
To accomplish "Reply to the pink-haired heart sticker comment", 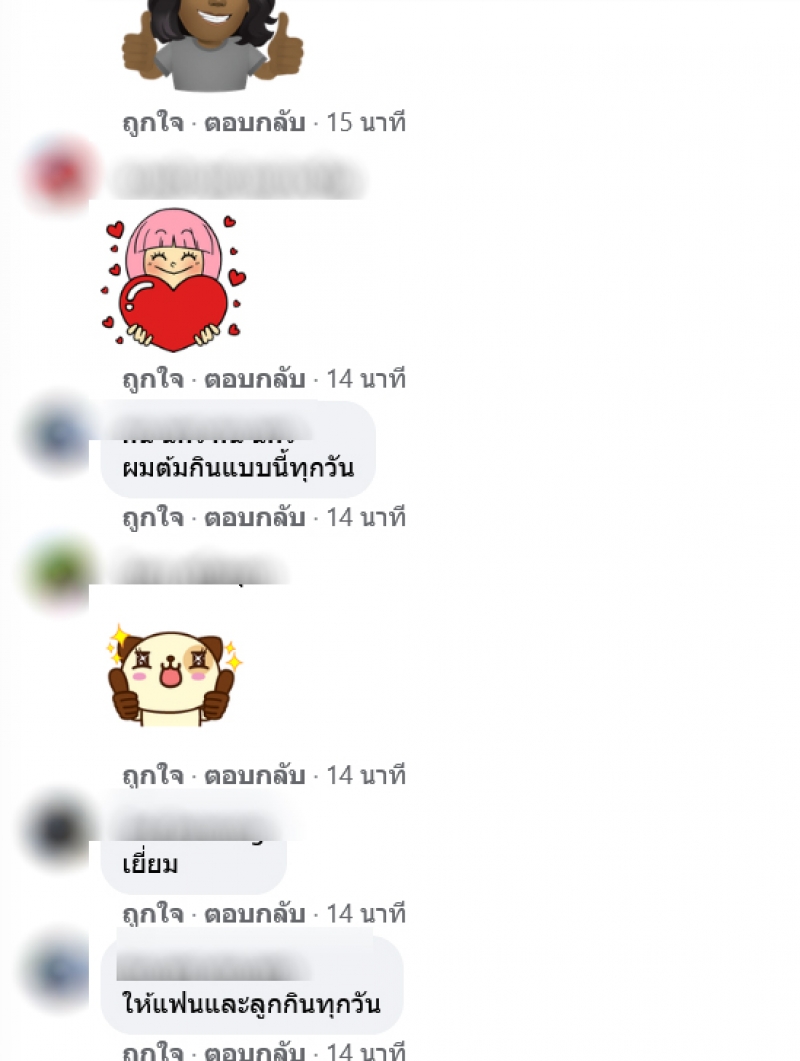I will click(254, 380).
